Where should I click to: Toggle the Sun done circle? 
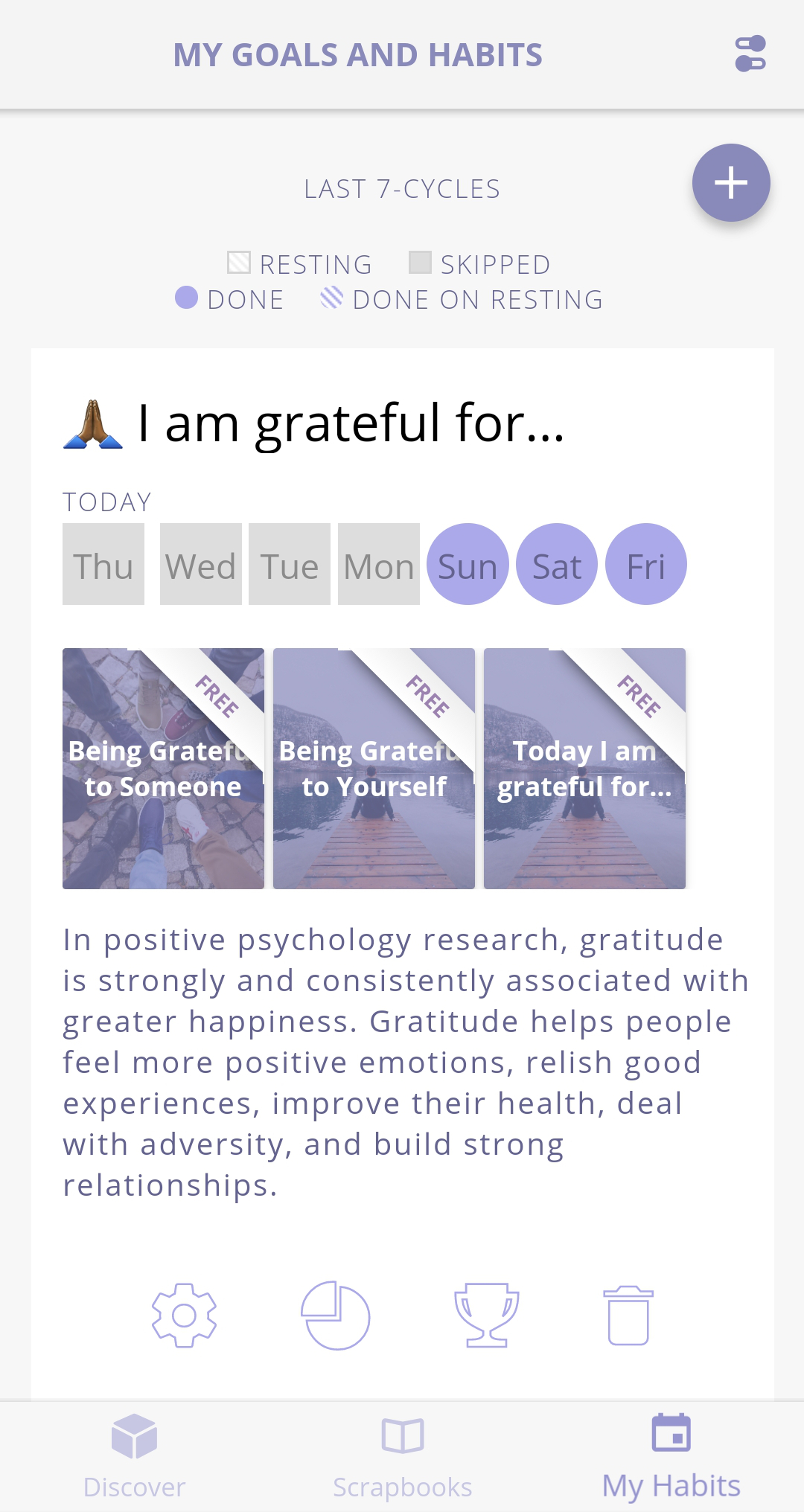click(468, 565)
